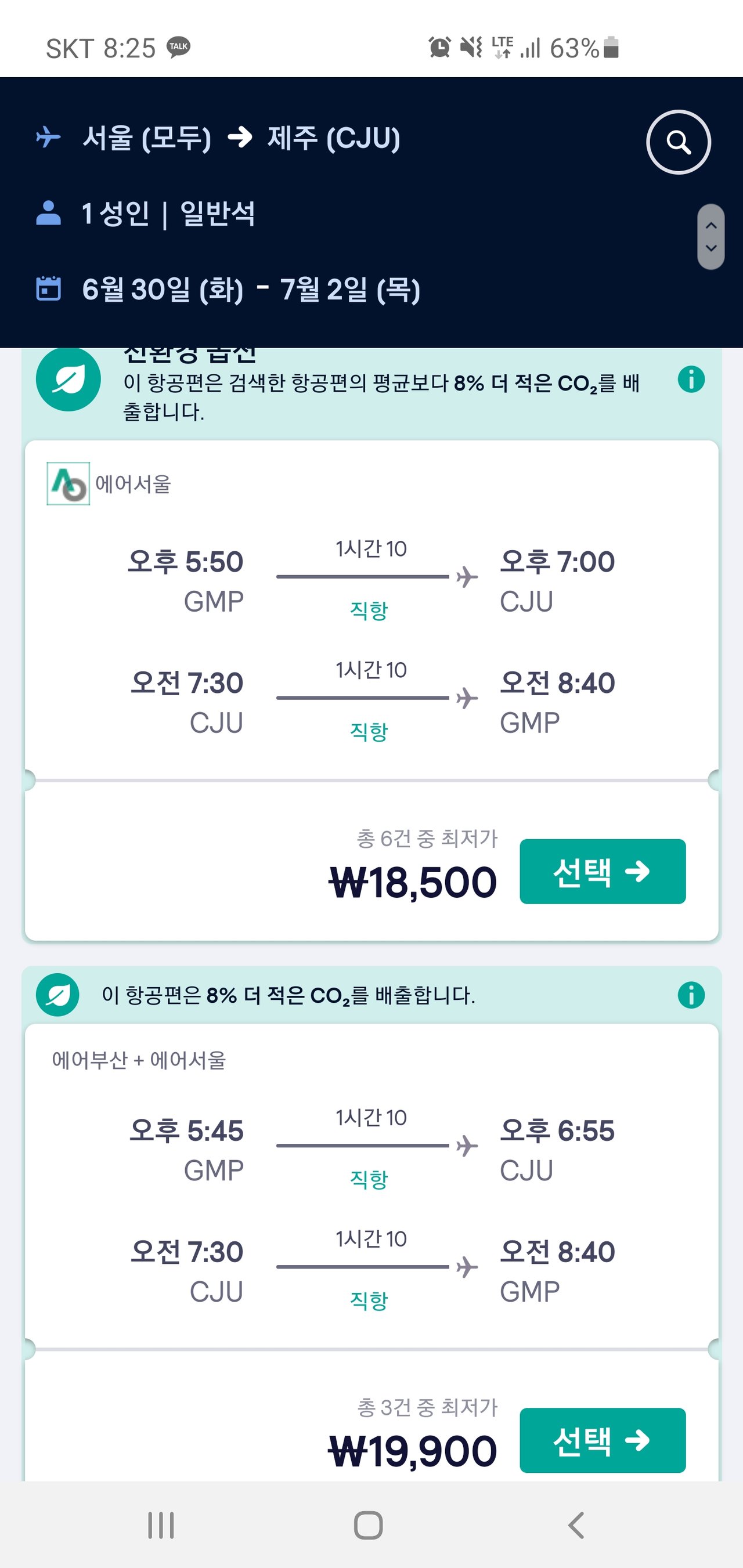The image size is (743, 1568).
Task: Open CO2 info icon above Air Busan flight
Action: [691, 995]
